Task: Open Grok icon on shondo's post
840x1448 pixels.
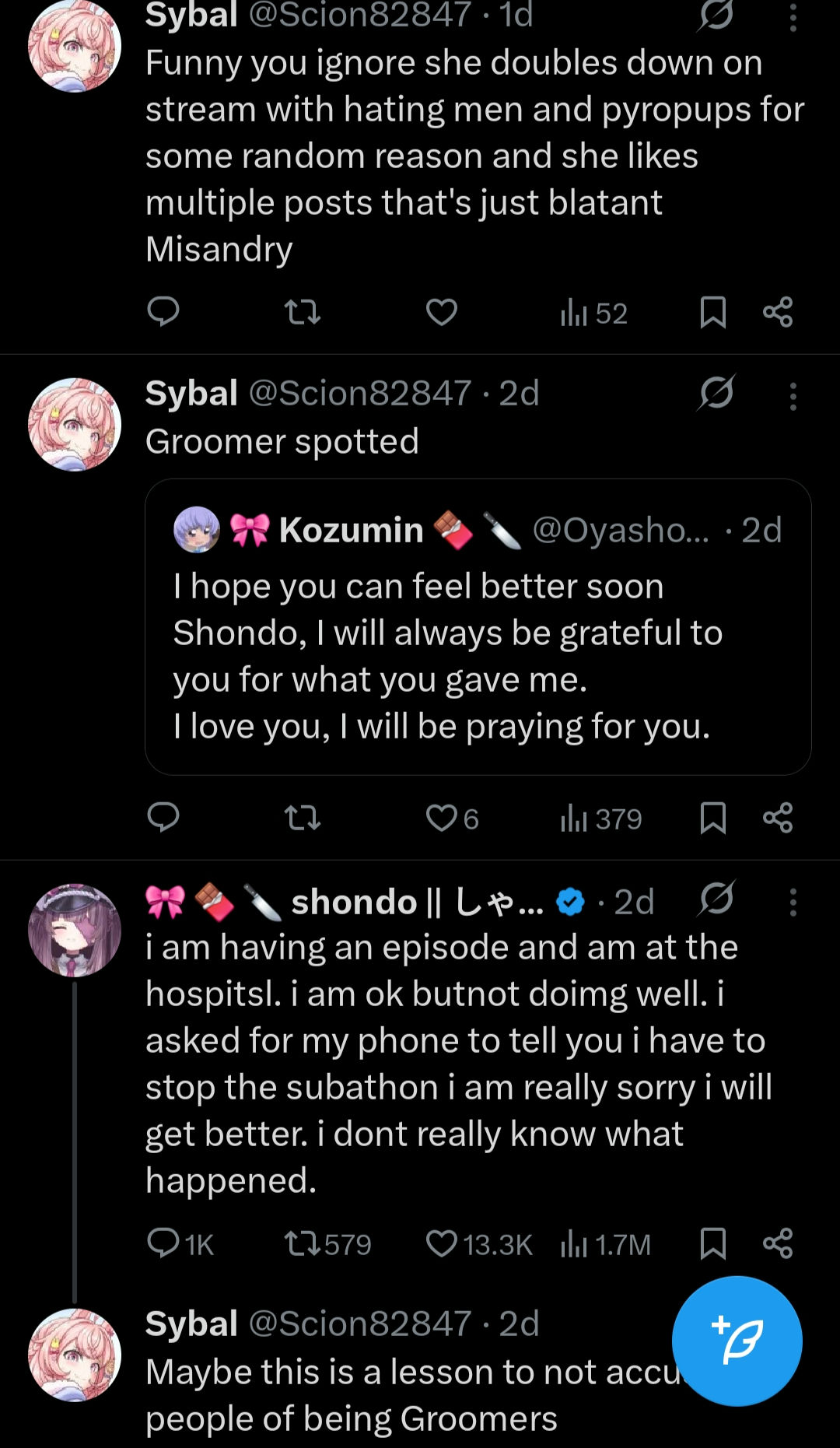Action: click(716, 900)
